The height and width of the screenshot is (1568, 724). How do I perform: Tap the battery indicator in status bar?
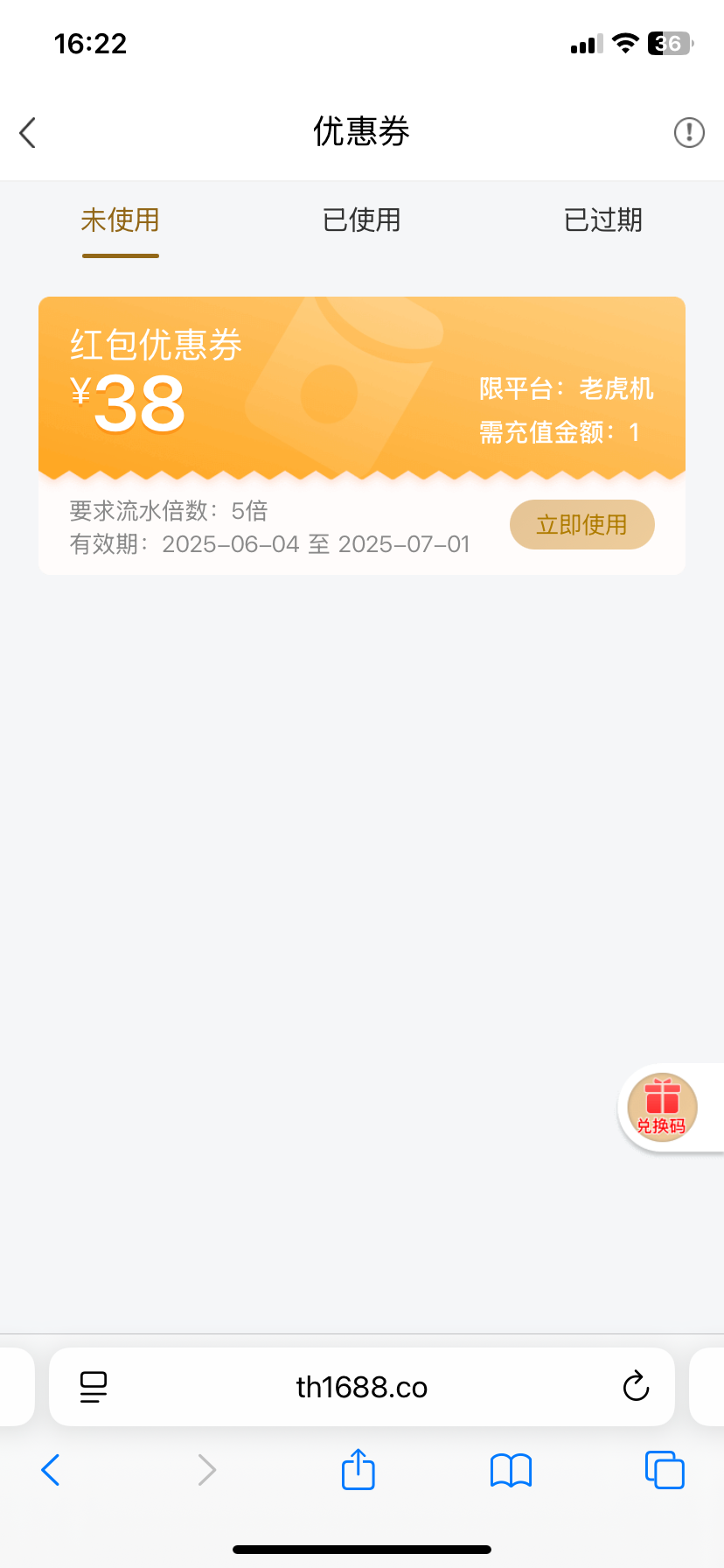point(667,43)
